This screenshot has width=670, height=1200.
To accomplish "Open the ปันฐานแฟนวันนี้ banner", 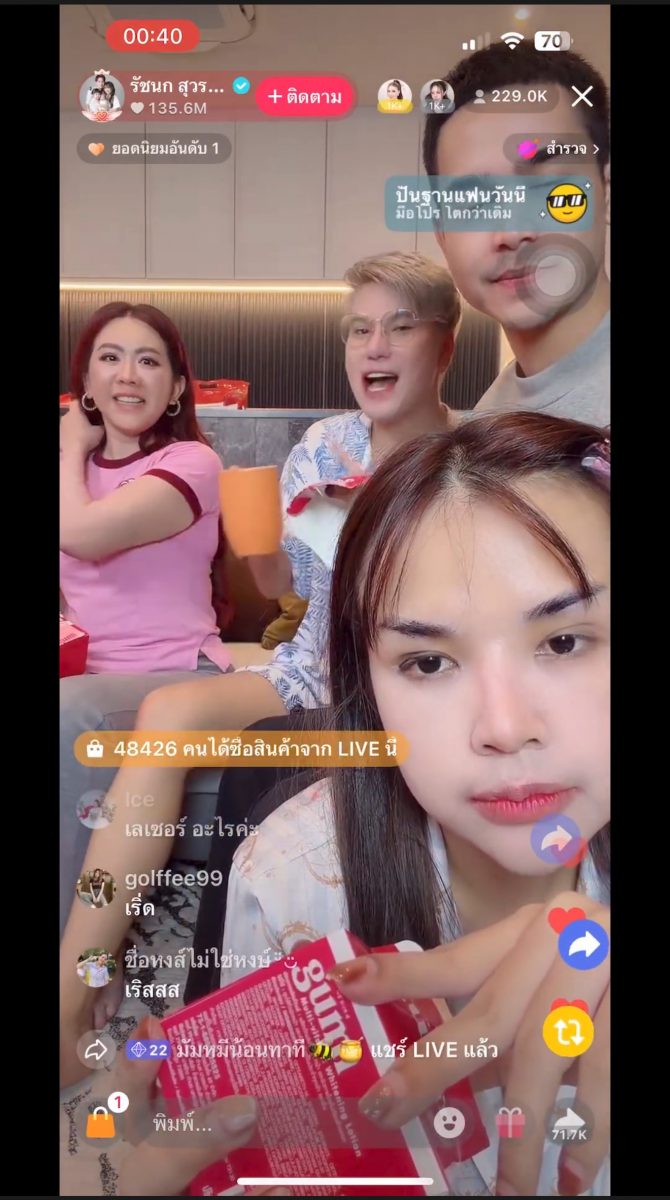I will tap(490, 203).
